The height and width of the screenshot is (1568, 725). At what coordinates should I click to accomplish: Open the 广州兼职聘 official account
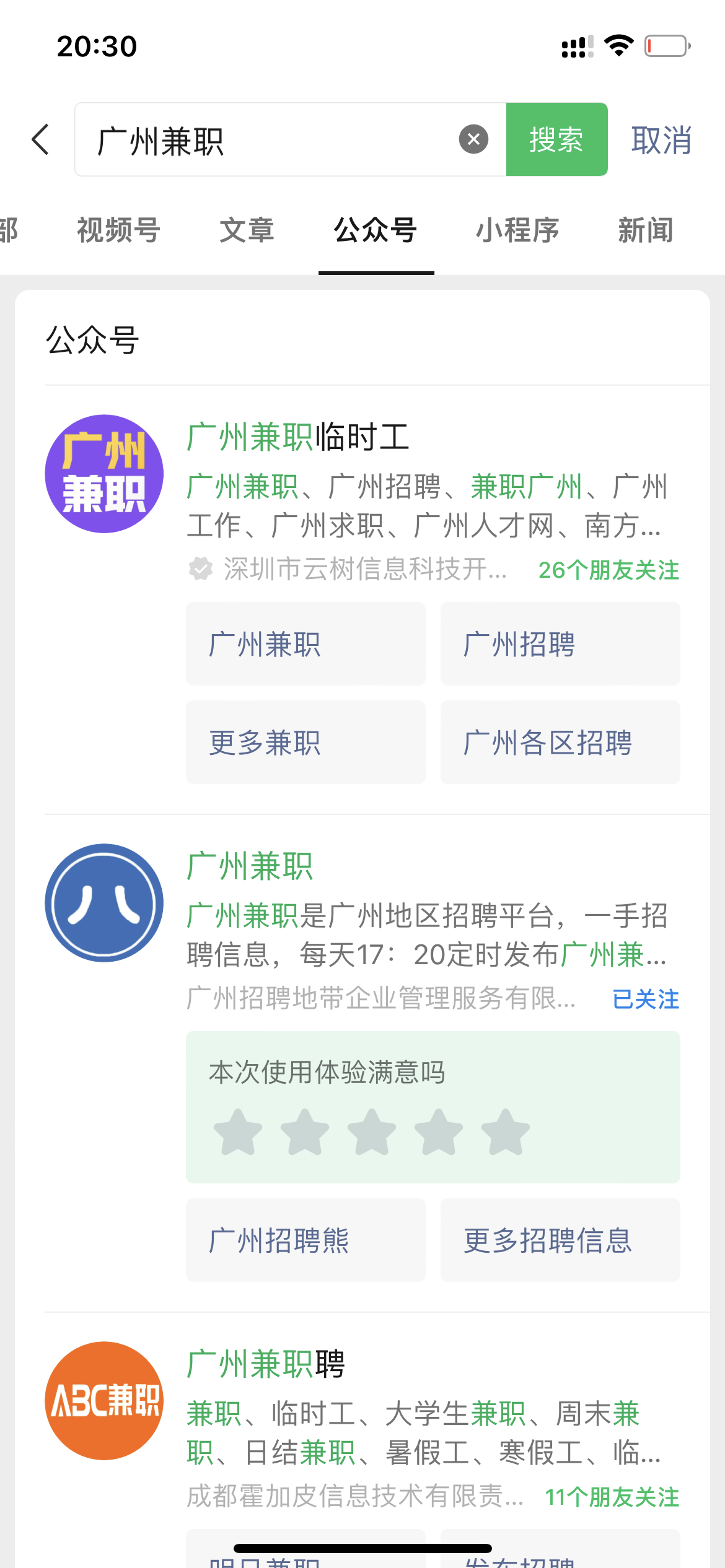tap(266, 1364)
